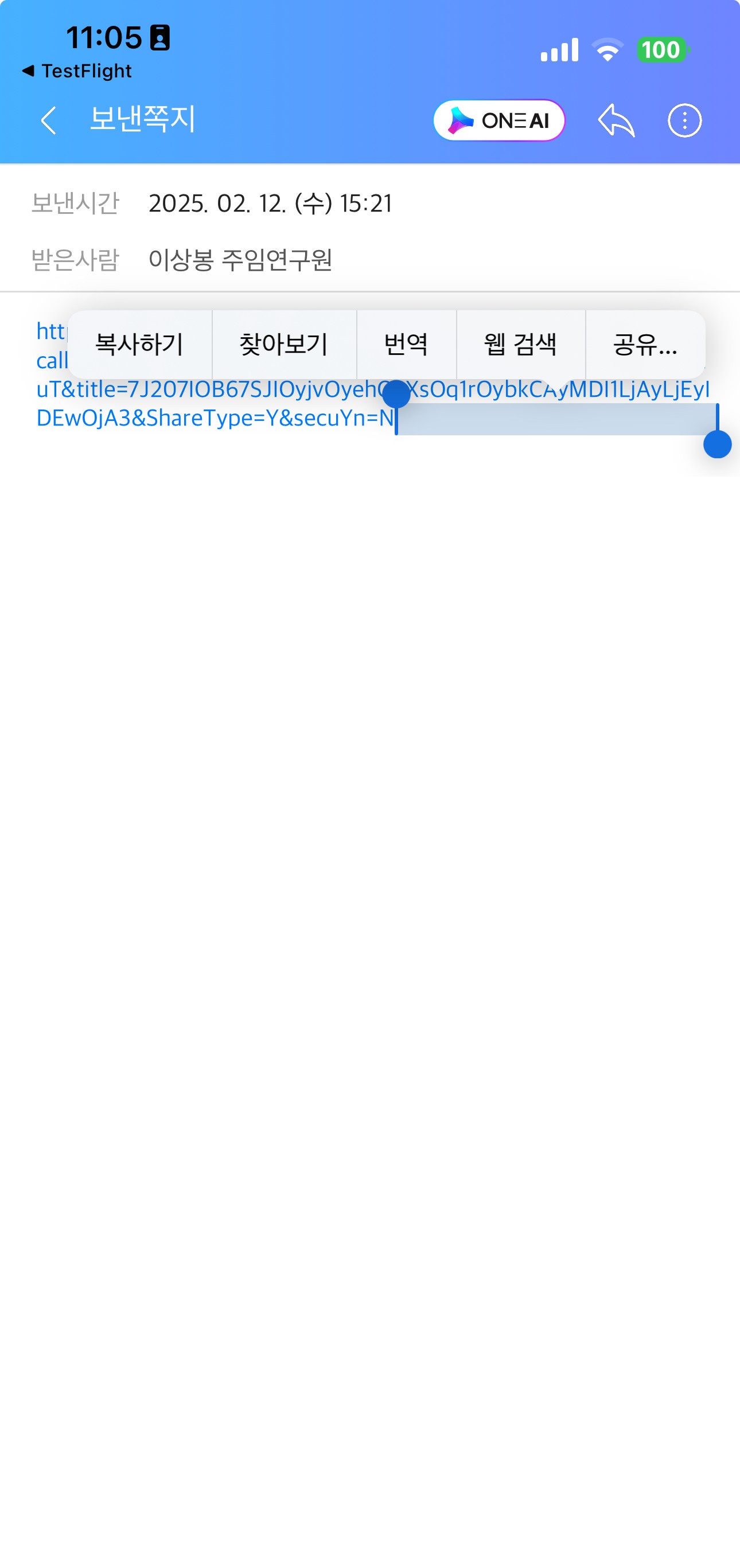Open the ONE AI assistant button
Image resolution: width=740 pixels, height=1568 pixels.
point(499,120)
